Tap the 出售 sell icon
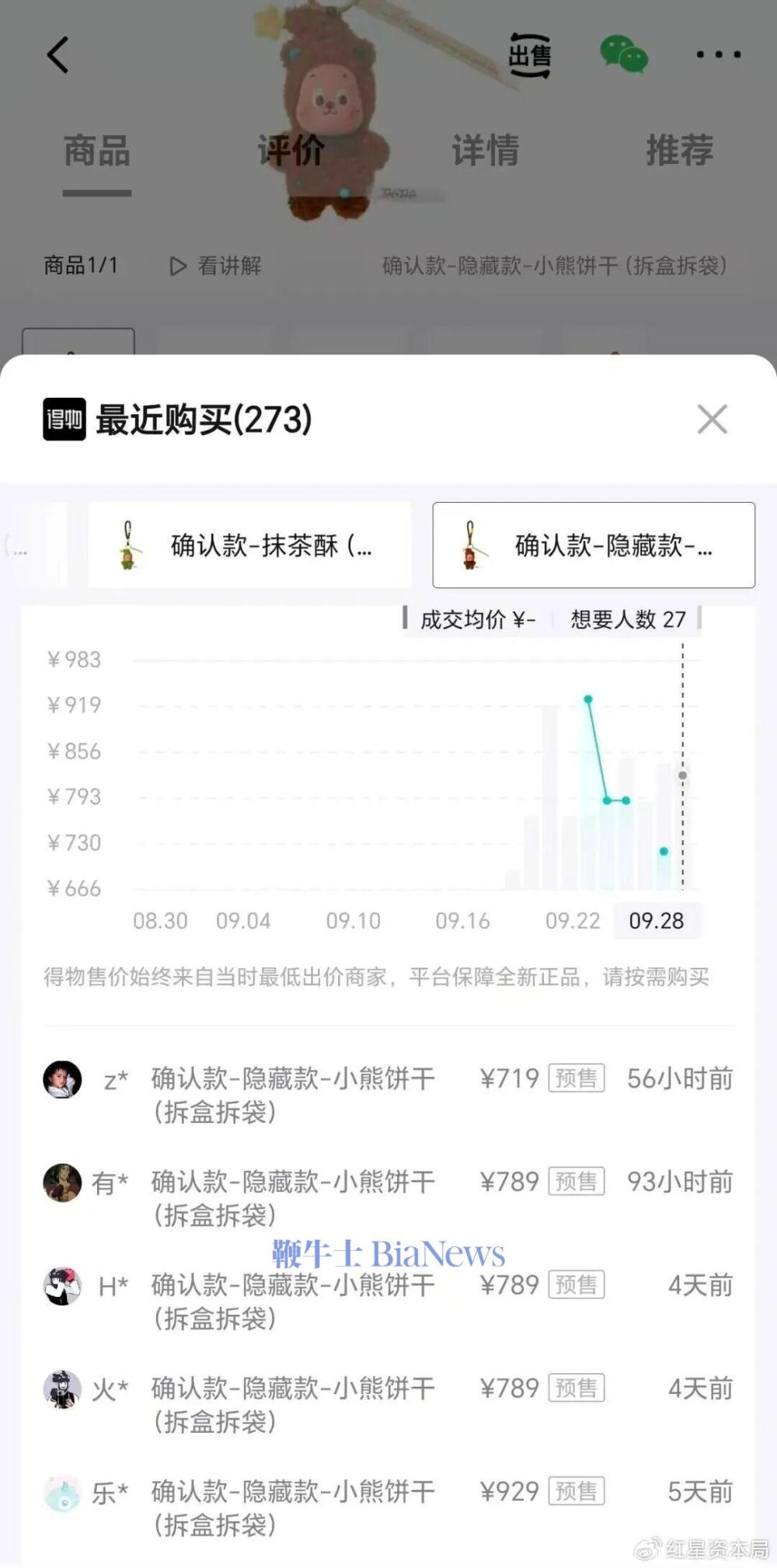Image resolution: width=777 pixels, height=1568 pixels. [x=530, y=55]
